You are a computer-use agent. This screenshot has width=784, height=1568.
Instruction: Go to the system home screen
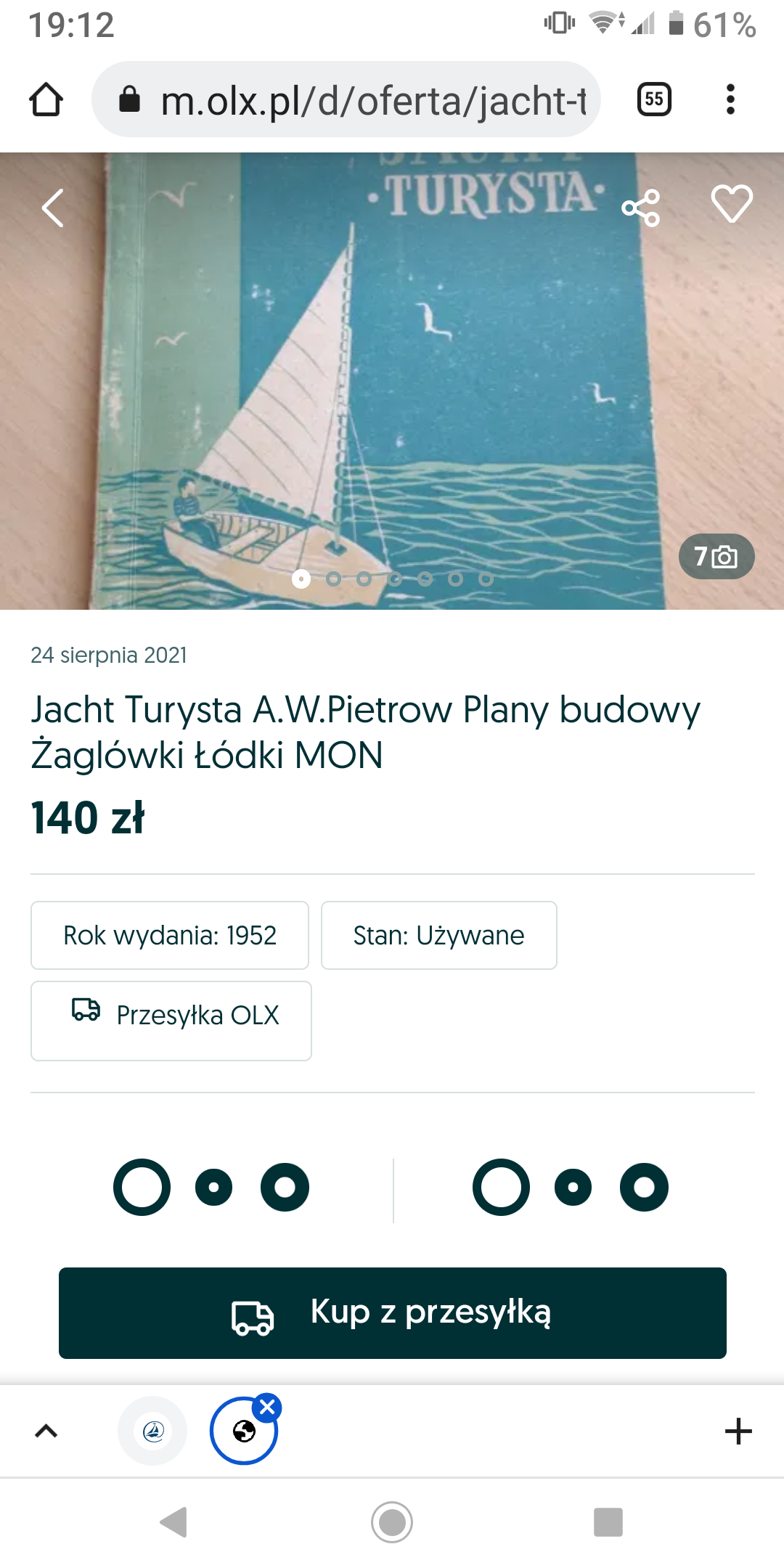[x=392, y=1522]
